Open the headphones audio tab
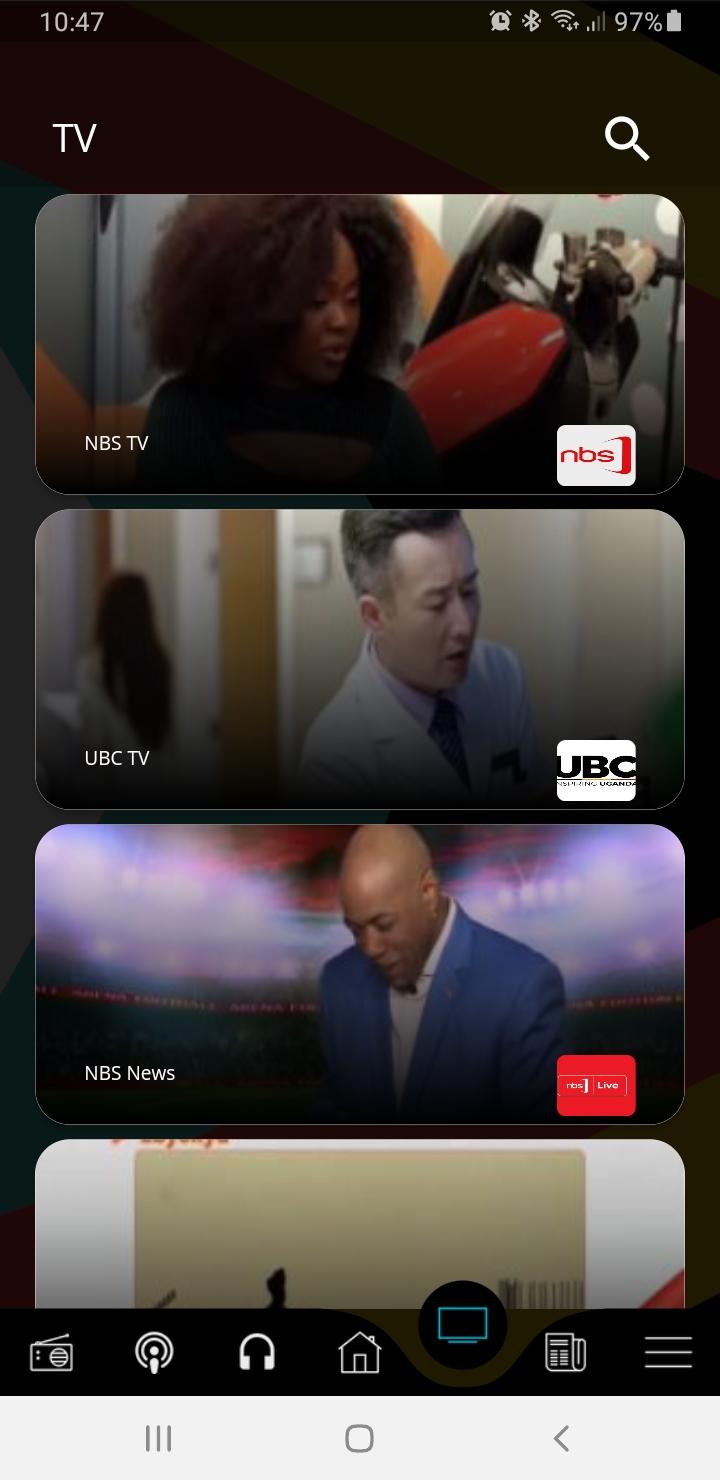Viewport: 720px width, 1480px height. tap(257, 1354)
